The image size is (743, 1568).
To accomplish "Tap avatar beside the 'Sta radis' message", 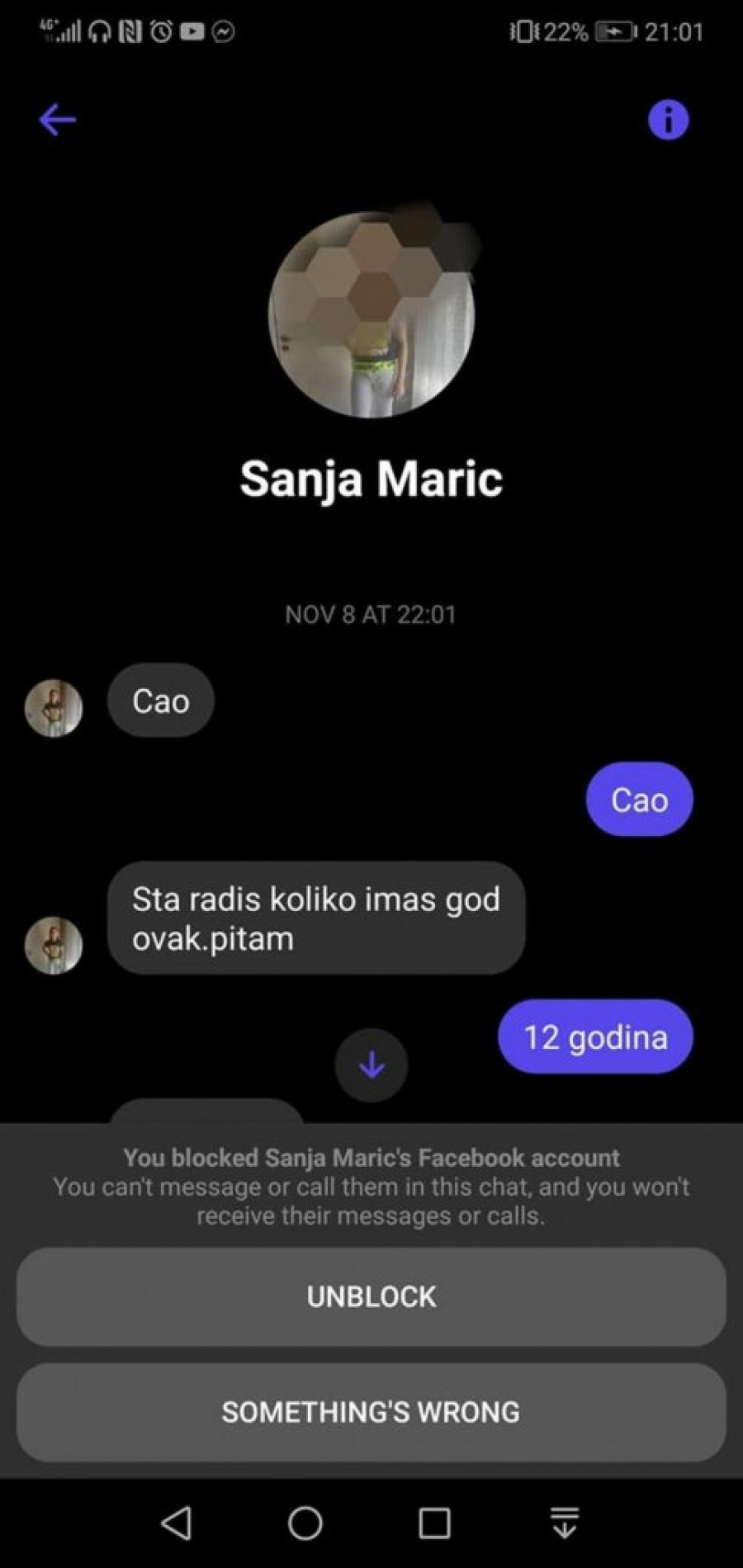I will (54, 945).
